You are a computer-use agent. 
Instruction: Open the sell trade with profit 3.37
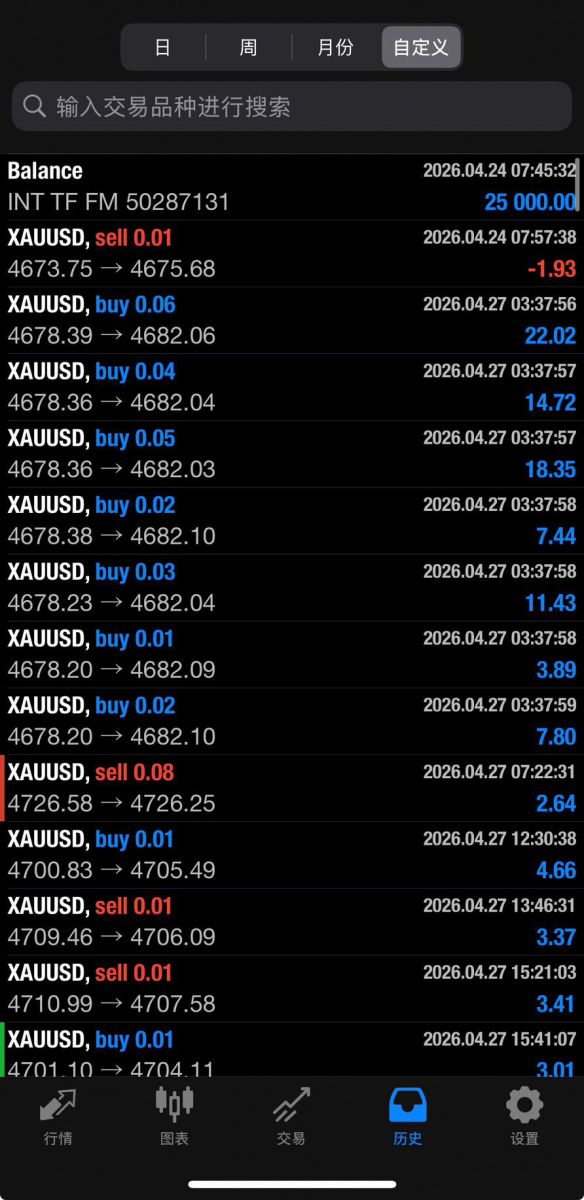point(292,923)
